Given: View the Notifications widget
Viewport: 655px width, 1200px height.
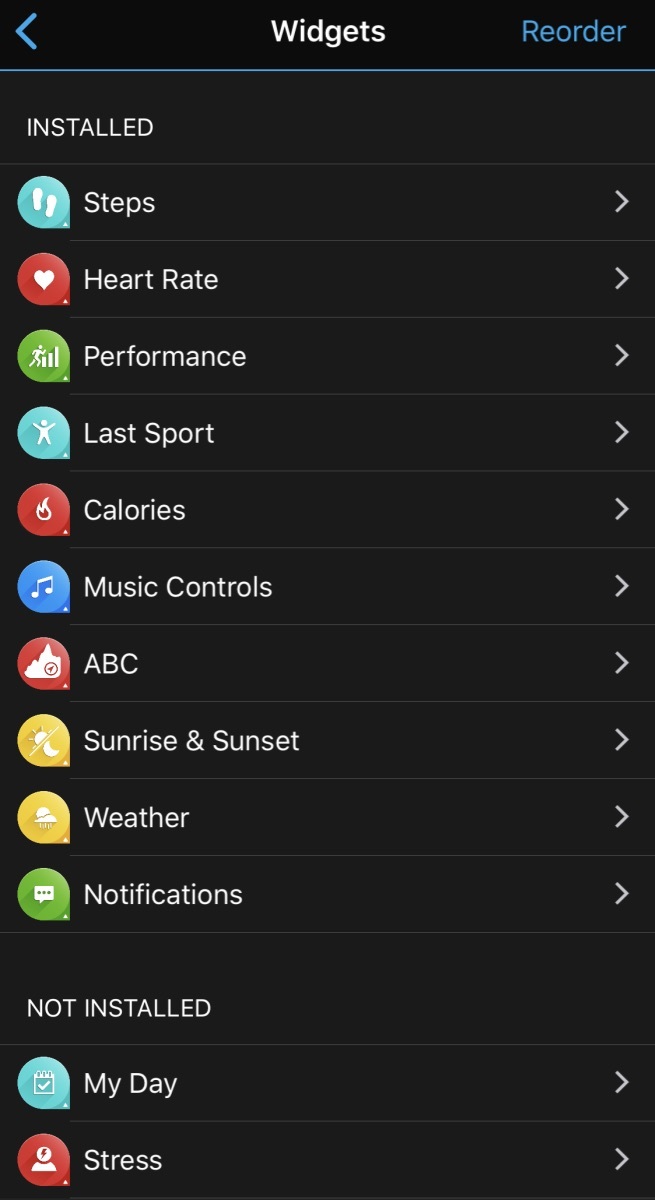Looking at the screenshot, I should [x=327, y=895].
